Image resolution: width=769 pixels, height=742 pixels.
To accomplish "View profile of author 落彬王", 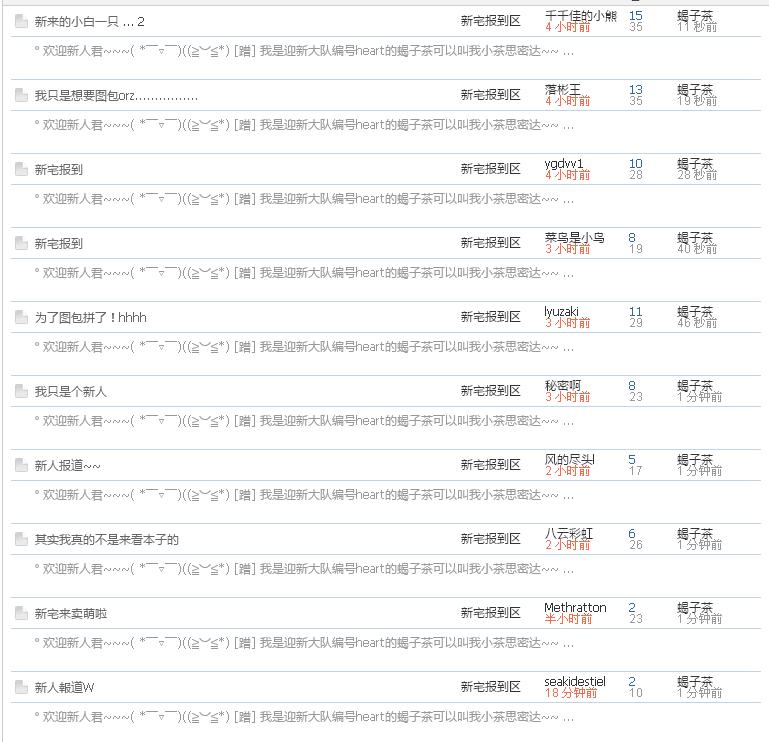I will coord(562,90).
